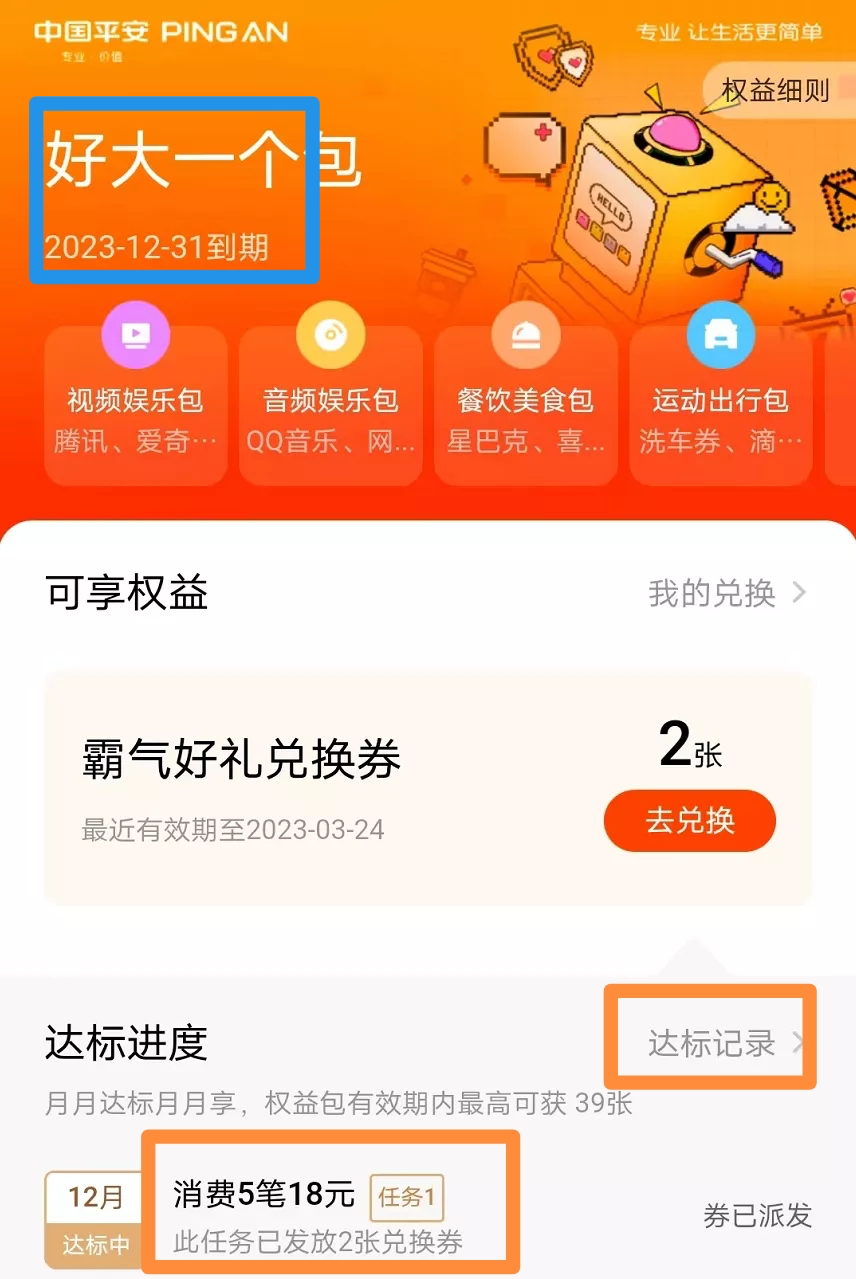
Task: Open 达标记录 history
Action: (724, 1043)
